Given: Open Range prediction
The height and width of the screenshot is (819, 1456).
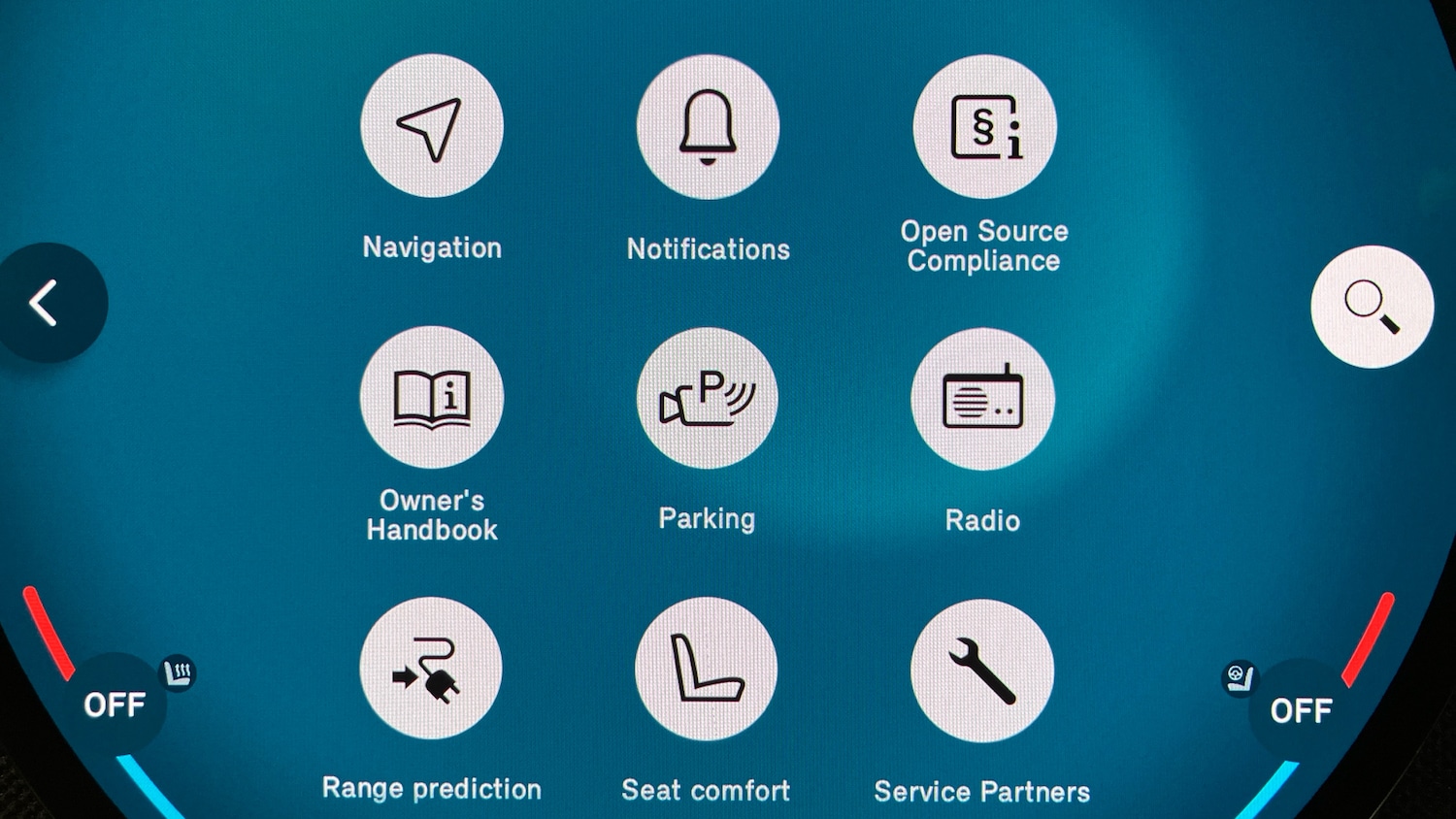Looking at the screenshot, I should click(431, 669).
